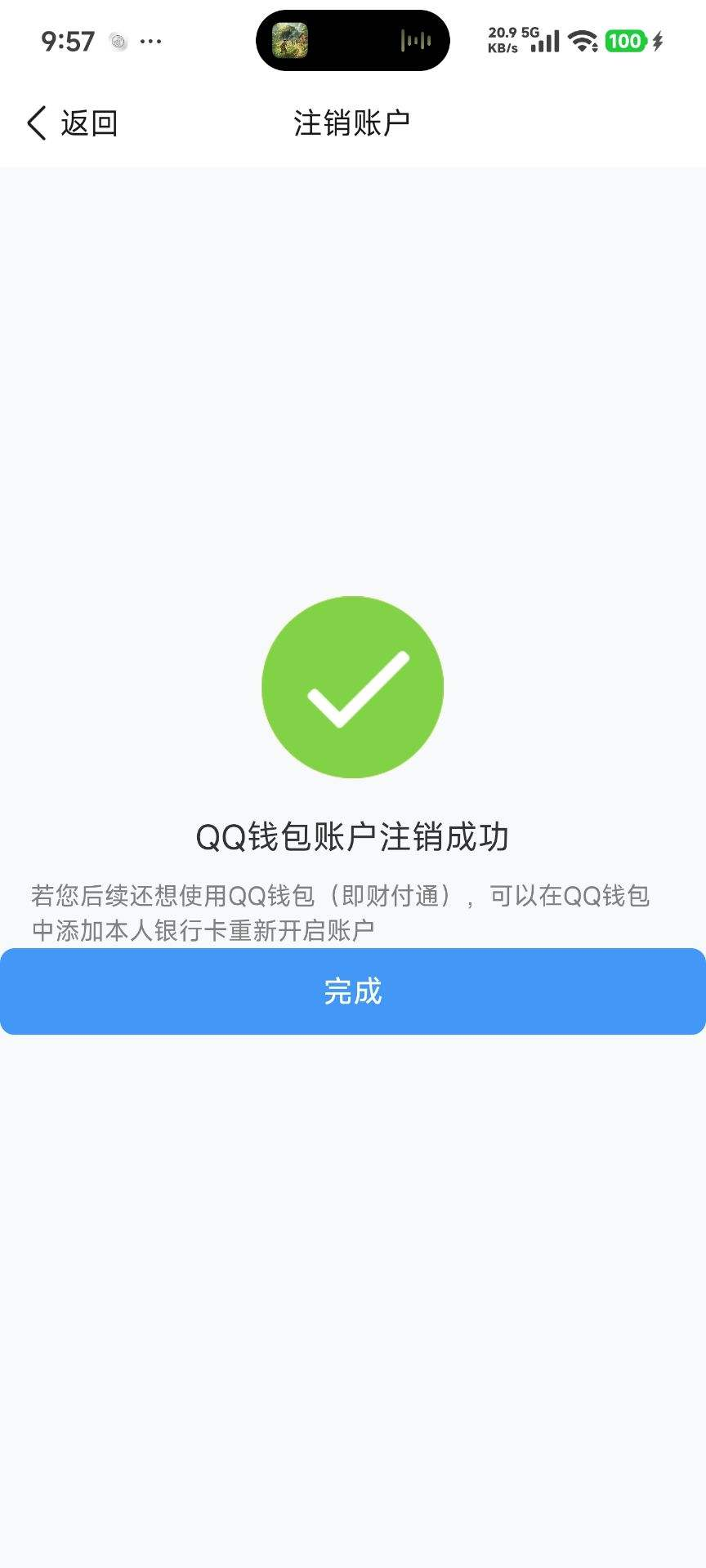The image size is (706, 1568).
Task: Tap the QQ钱包账户注销成功 success message
Action: [353, 837]
